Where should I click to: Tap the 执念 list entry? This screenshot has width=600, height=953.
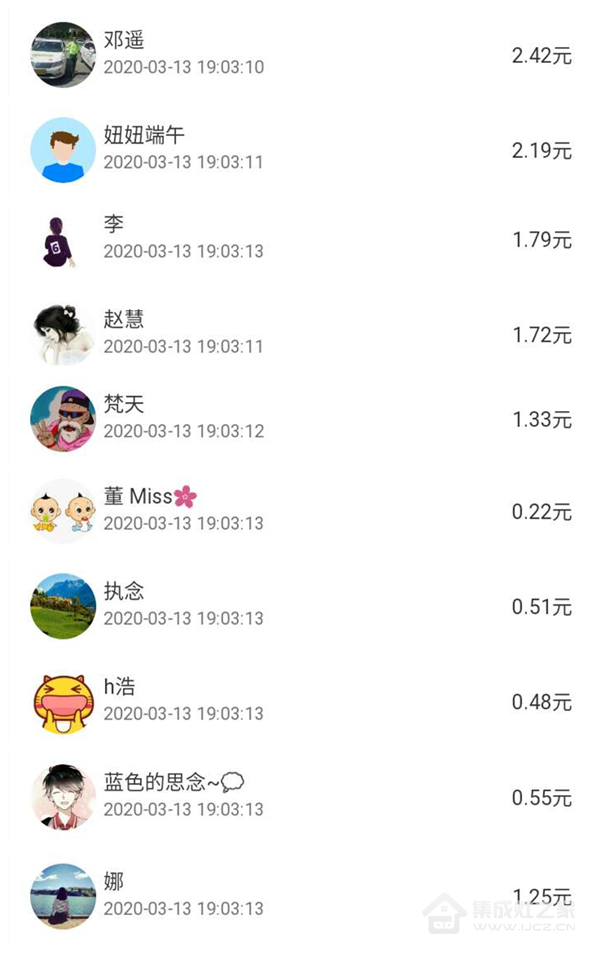tap(300, 605)
